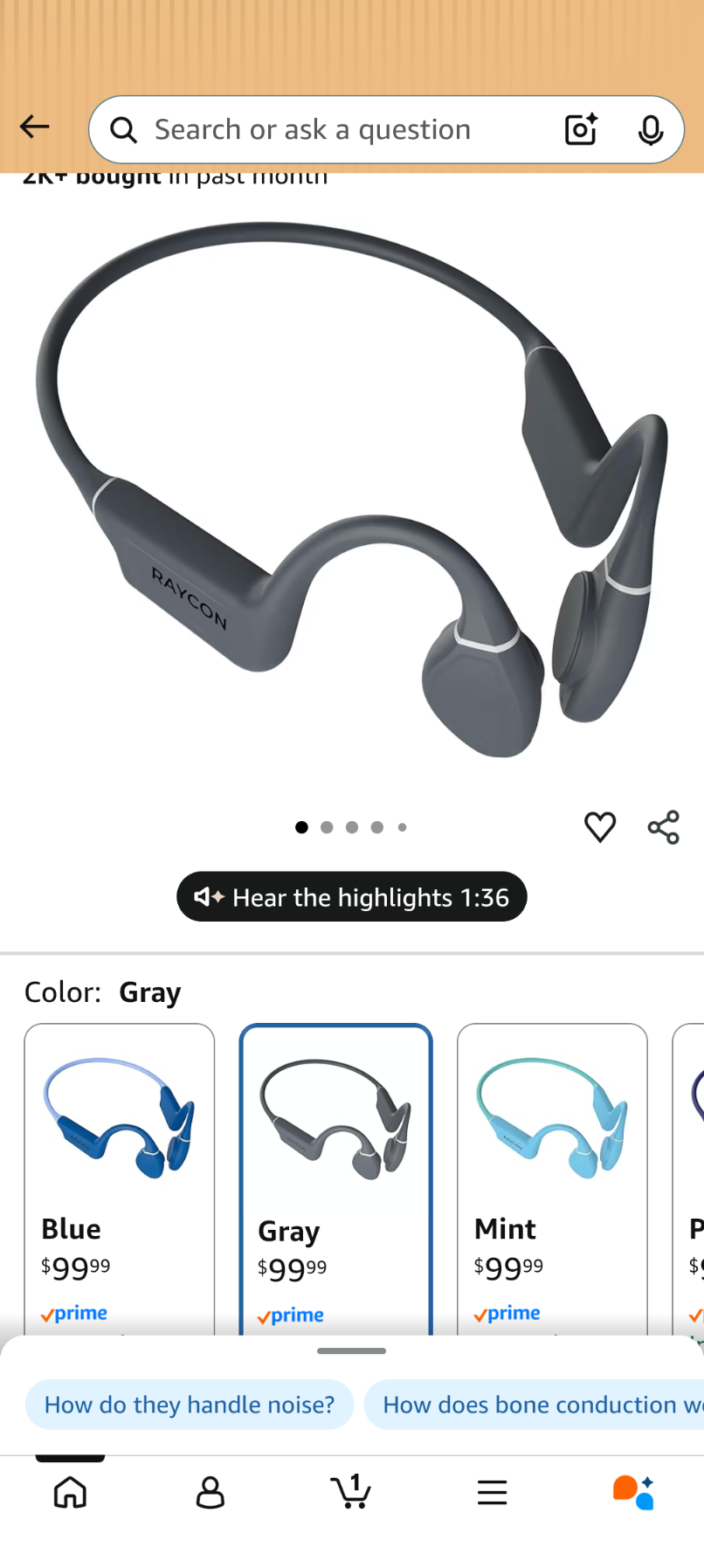Image resolution: width=704 pixels, height=1568 pixels.
Task: Open camera lens visual search
Action: click(581, 130)
